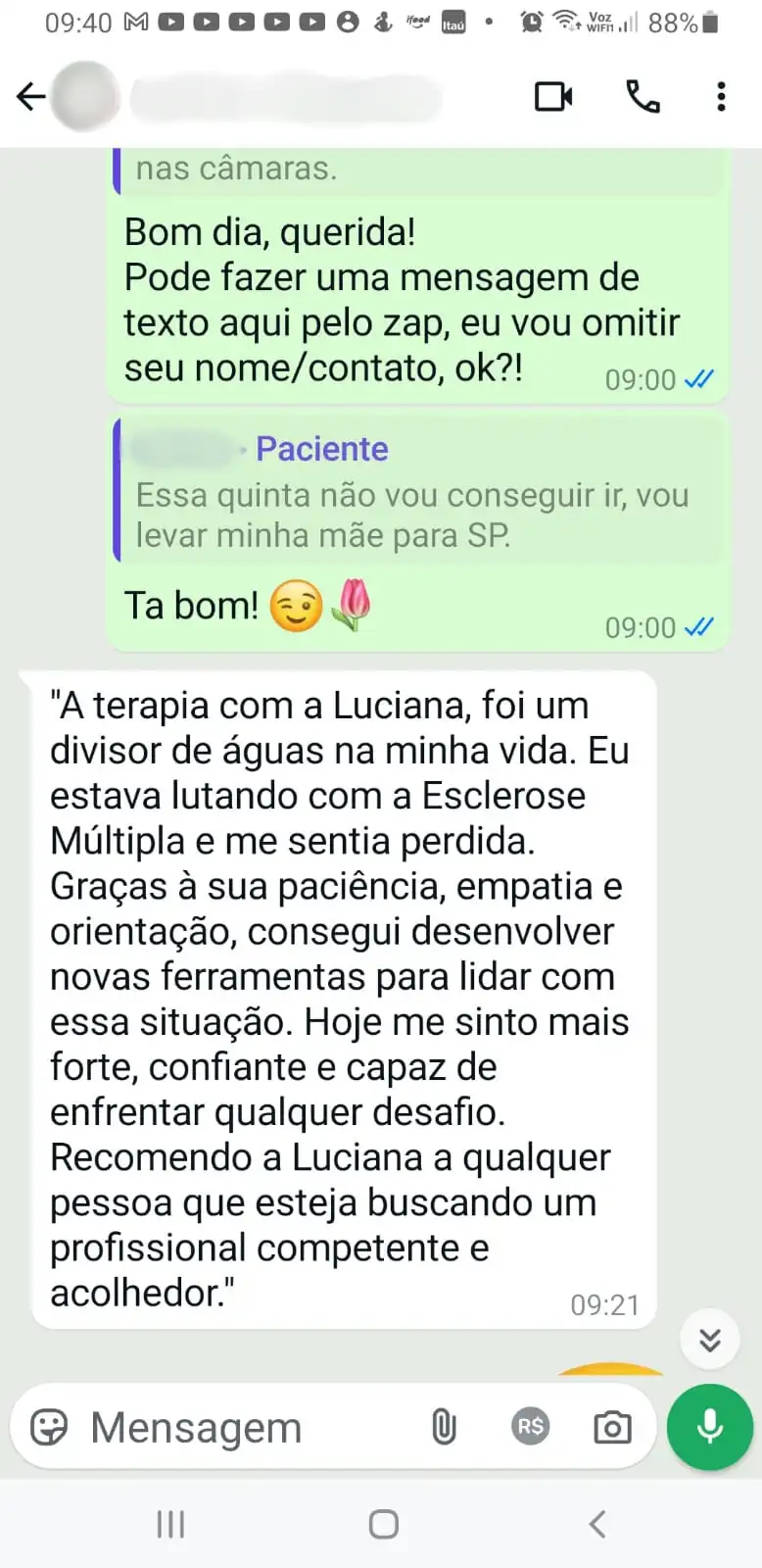Open the R$ payment option

point(530,1427)
